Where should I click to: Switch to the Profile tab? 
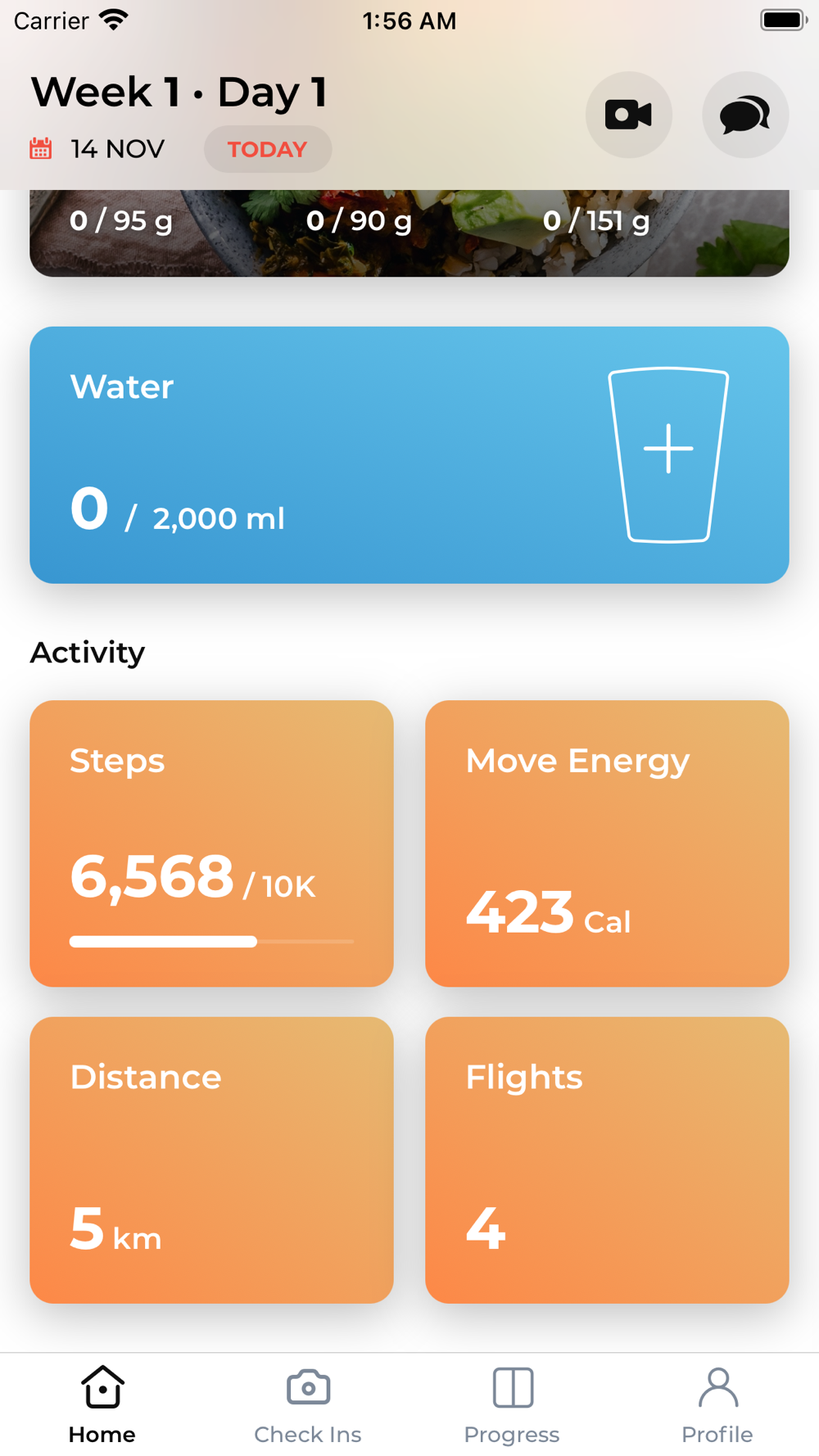tap(717, 1404)
